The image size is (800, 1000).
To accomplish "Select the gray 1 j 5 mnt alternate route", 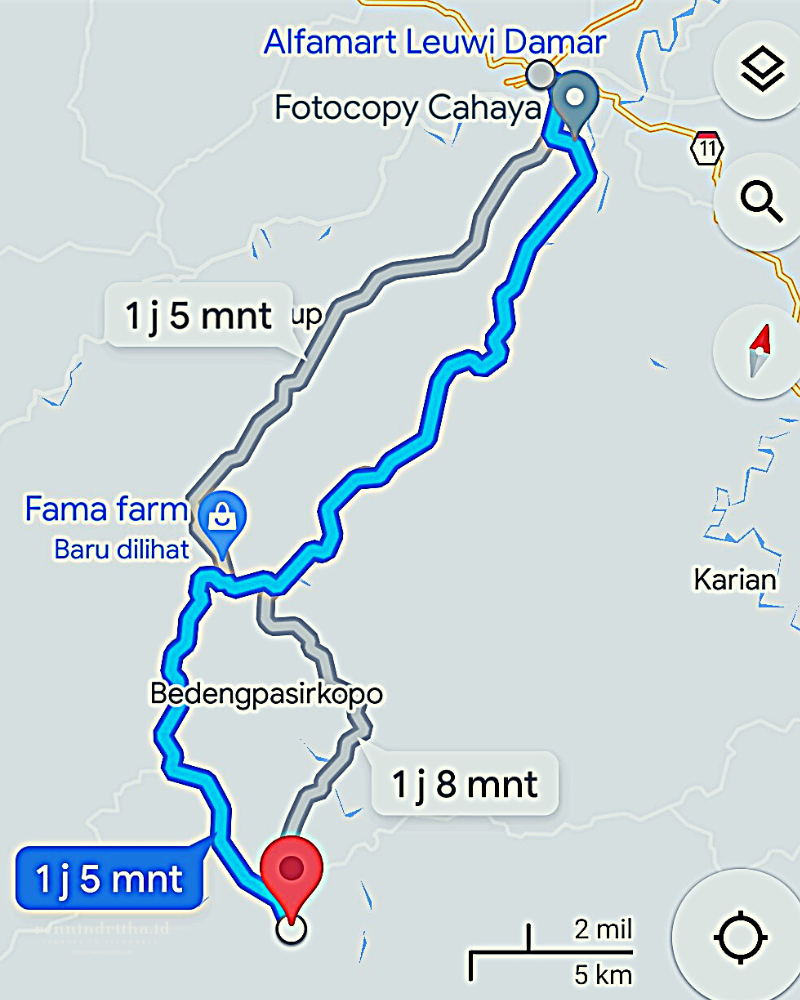I will click(x=198, y=317).
